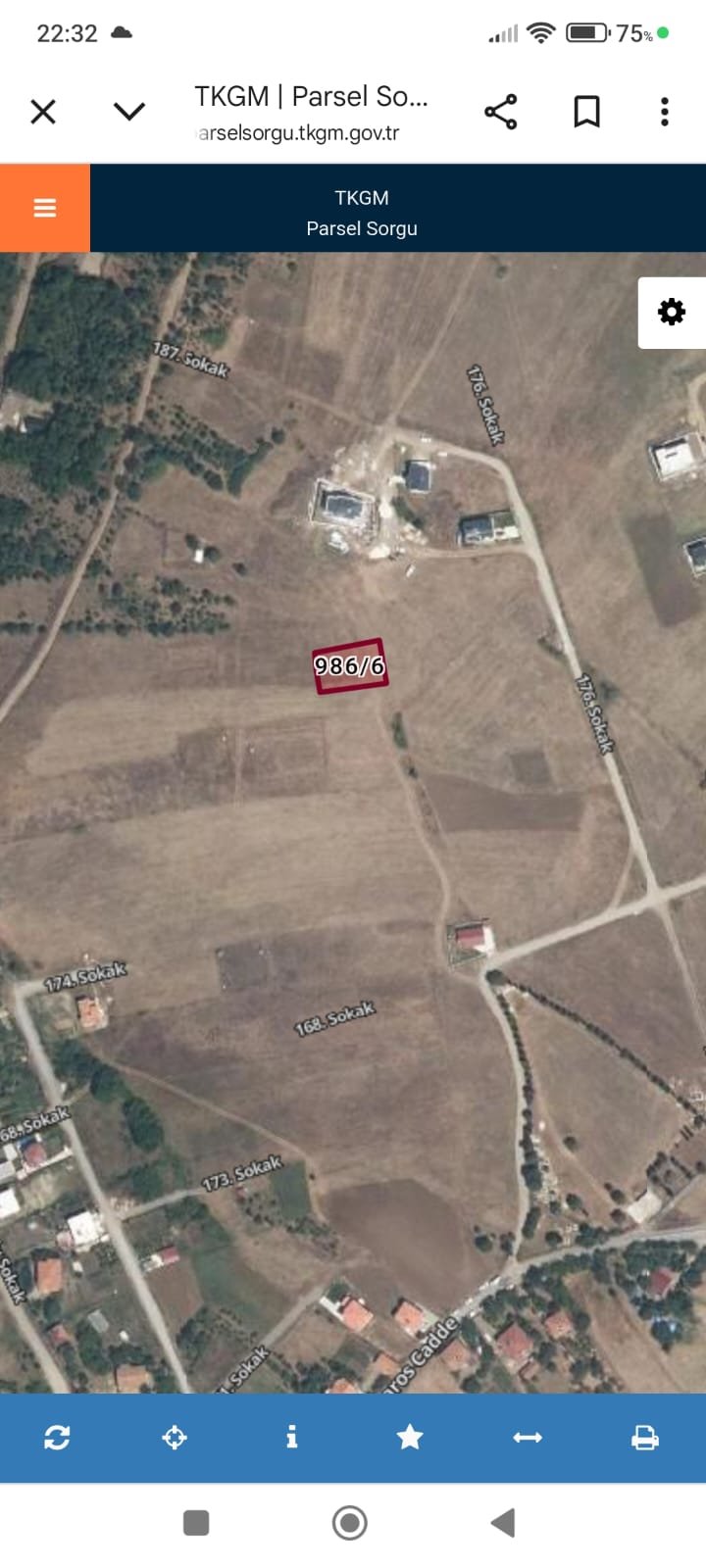706x1568 pixels.
Task: Open the orange hamburger menu
Action: [45, 208]
